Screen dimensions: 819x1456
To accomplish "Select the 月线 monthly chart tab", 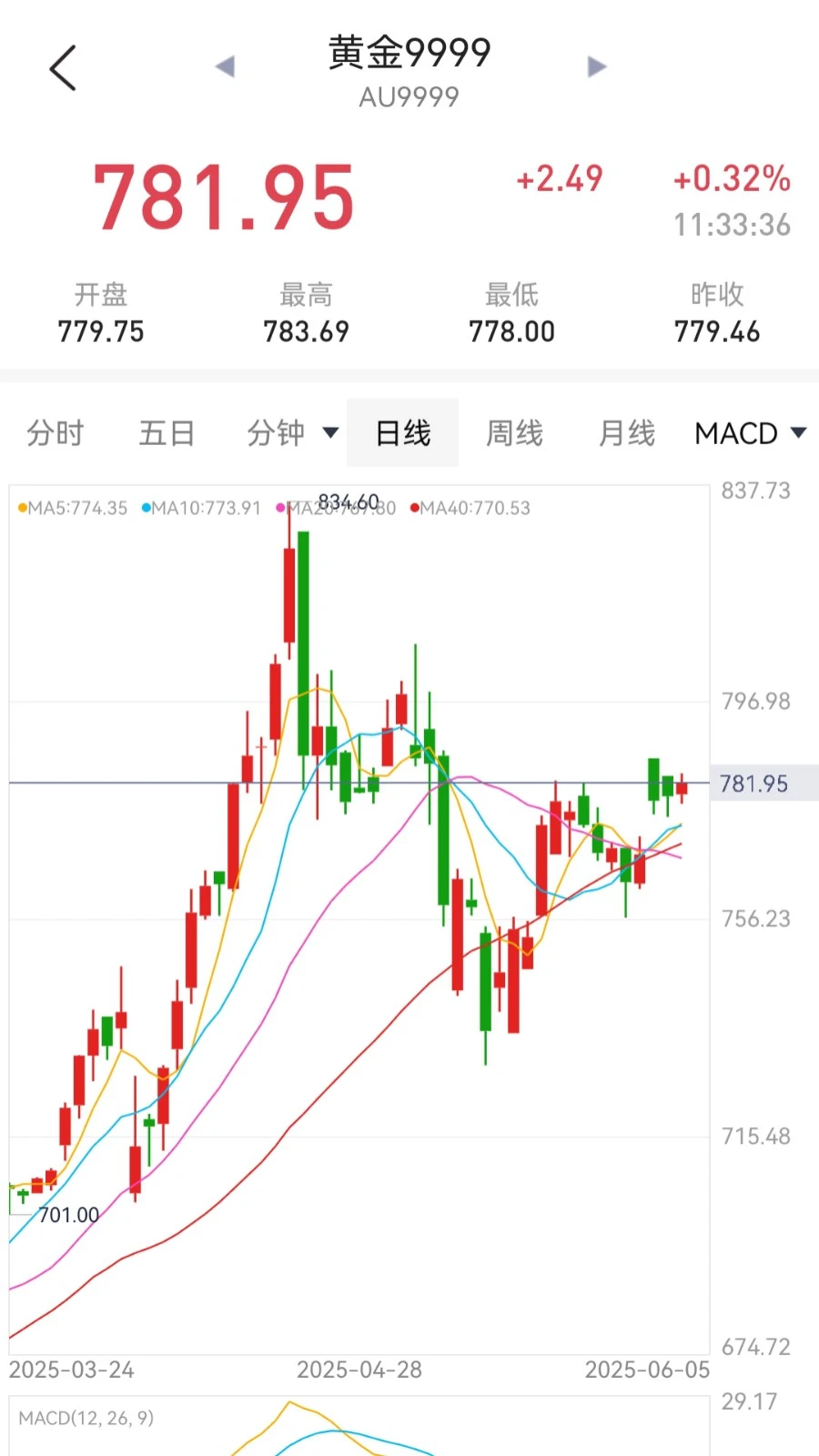I will [624, 434].
